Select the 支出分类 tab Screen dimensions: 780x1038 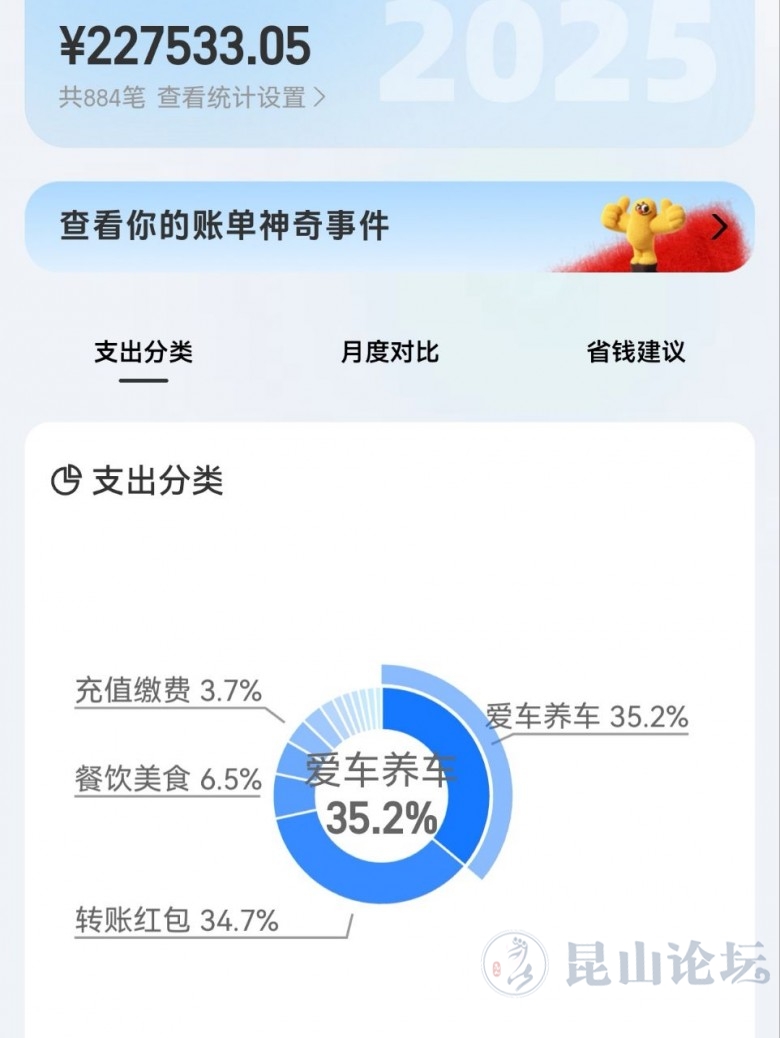click(x=143, y=352)
